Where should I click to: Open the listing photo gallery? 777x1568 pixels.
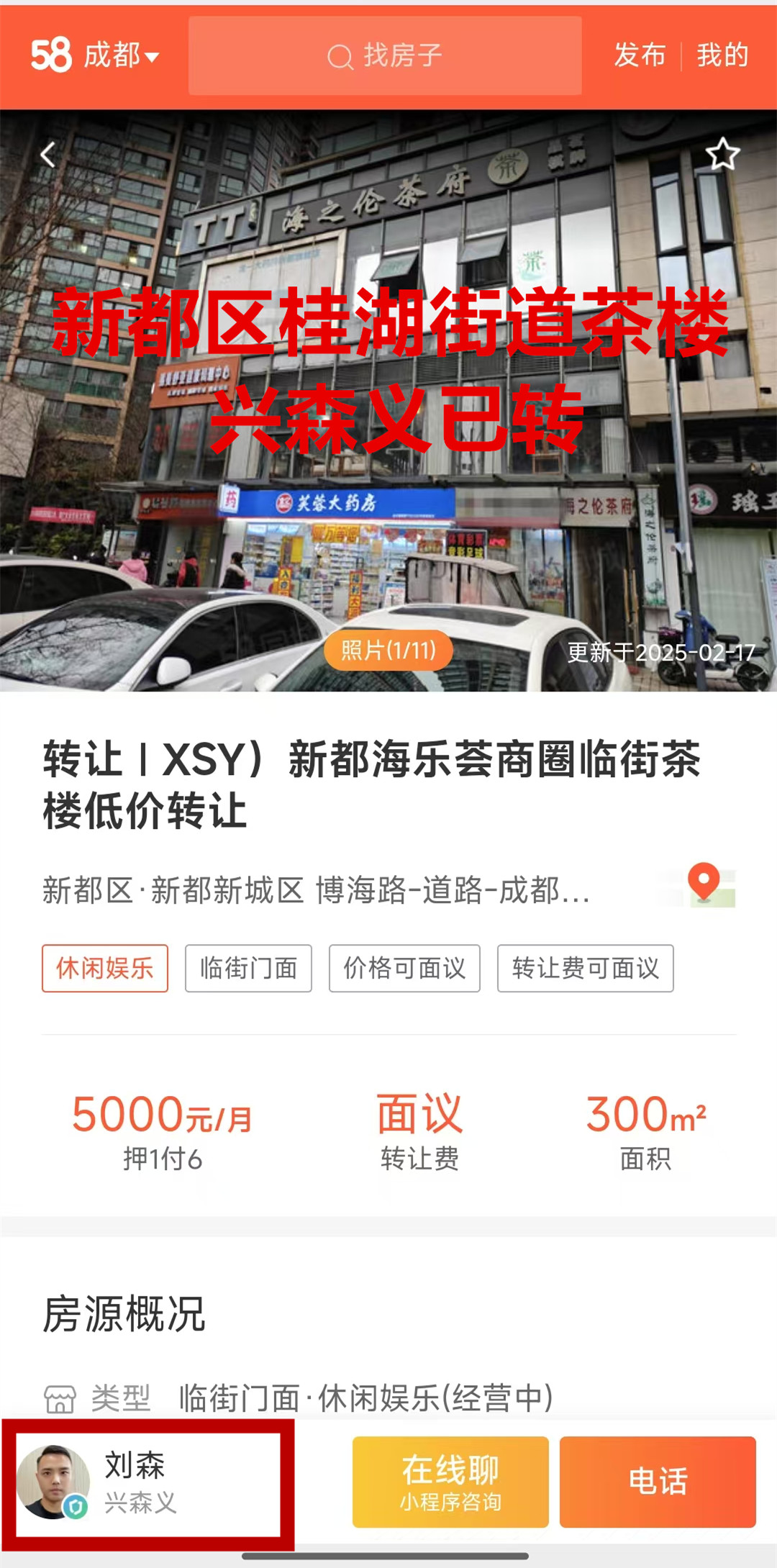pyautogui.click(x=388, y=651)
